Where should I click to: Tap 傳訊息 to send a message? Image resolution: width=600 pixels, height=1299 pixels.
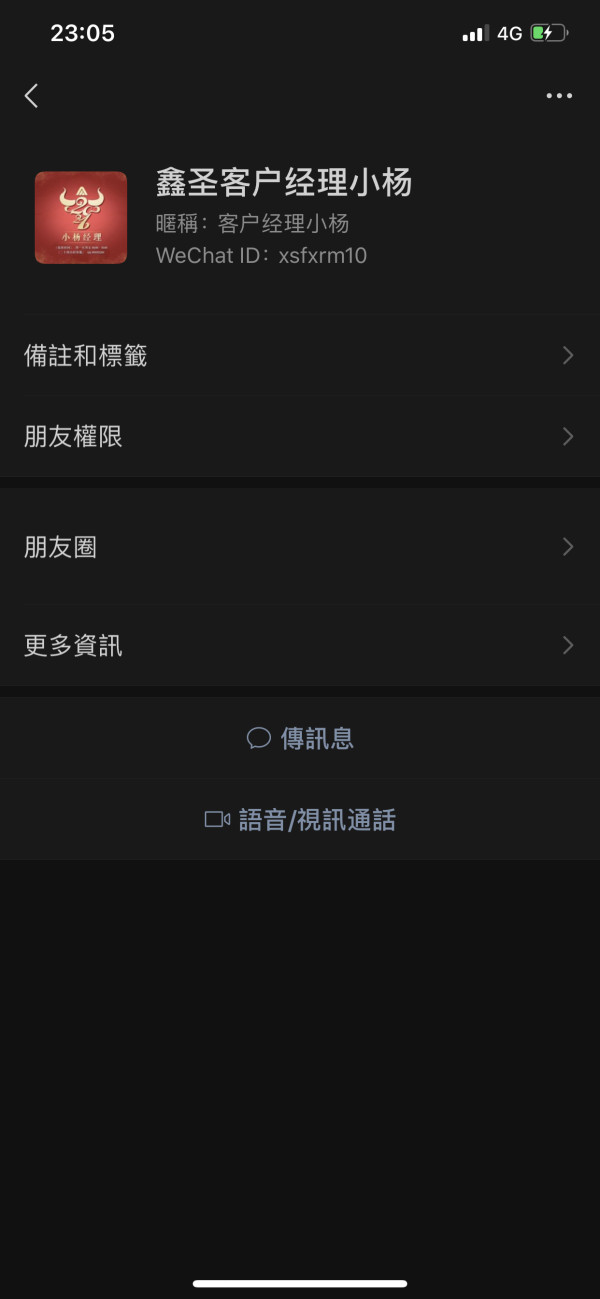(x=300, y=739)
